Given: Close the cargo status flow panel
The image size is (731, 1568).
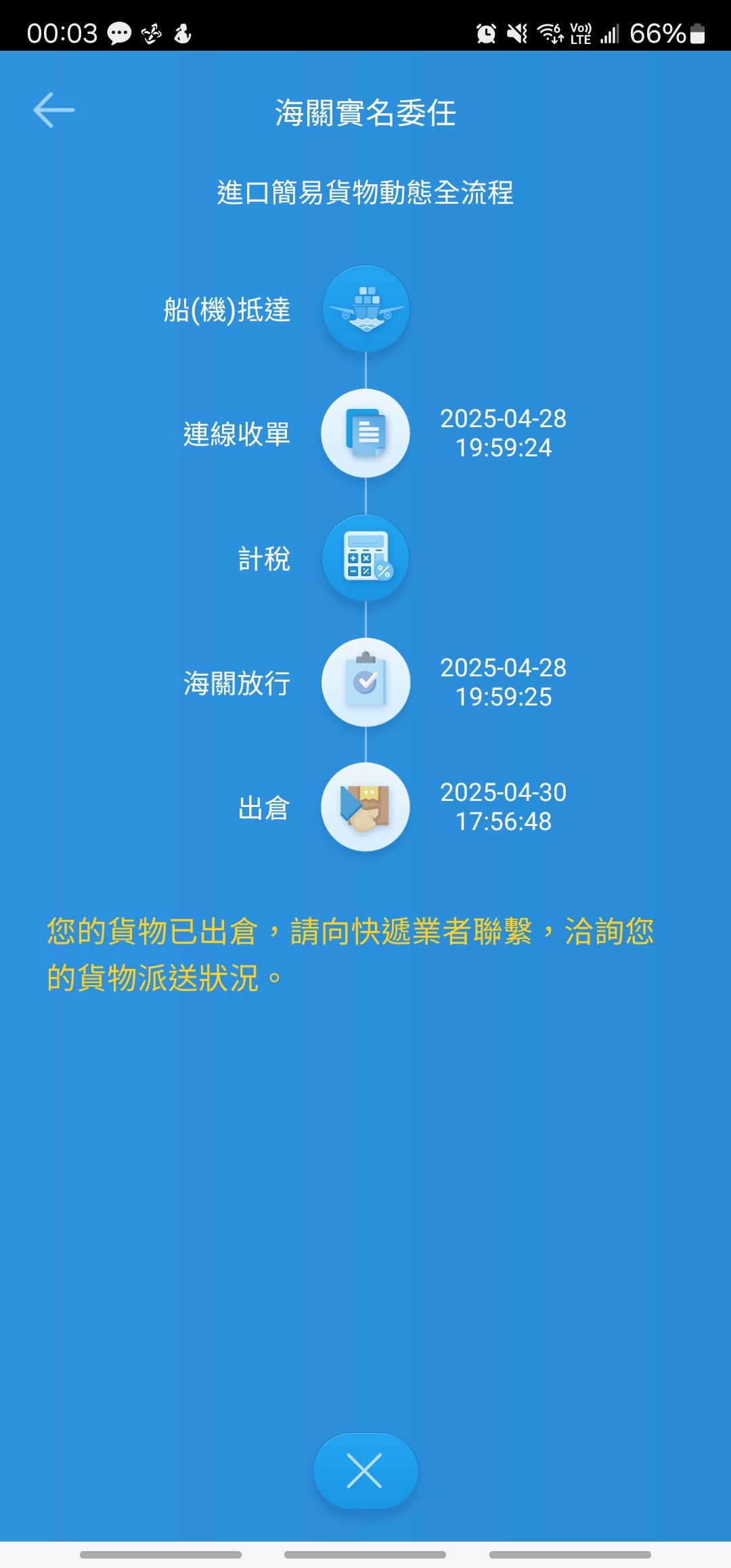Looking at the screenshot, I should coord(365,1471).
